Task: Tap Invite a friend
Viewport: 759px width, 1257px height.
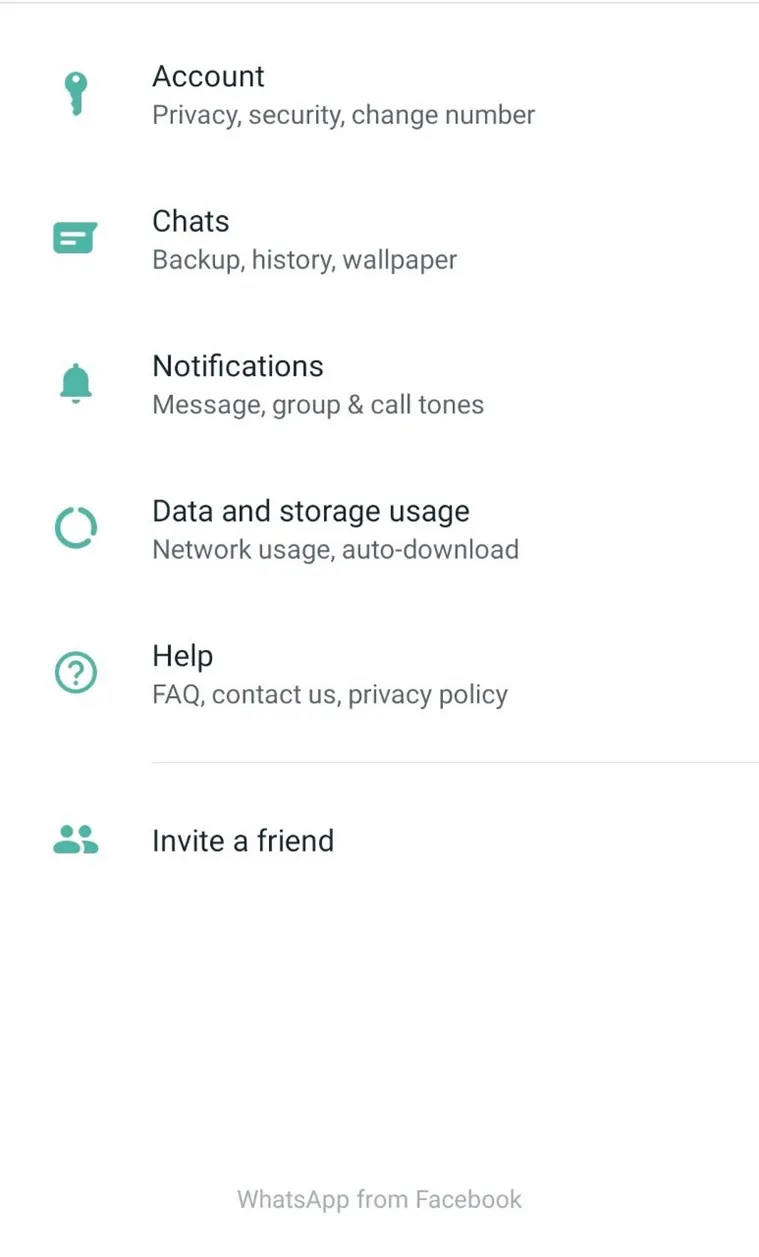Action: (x=379, y=840)
